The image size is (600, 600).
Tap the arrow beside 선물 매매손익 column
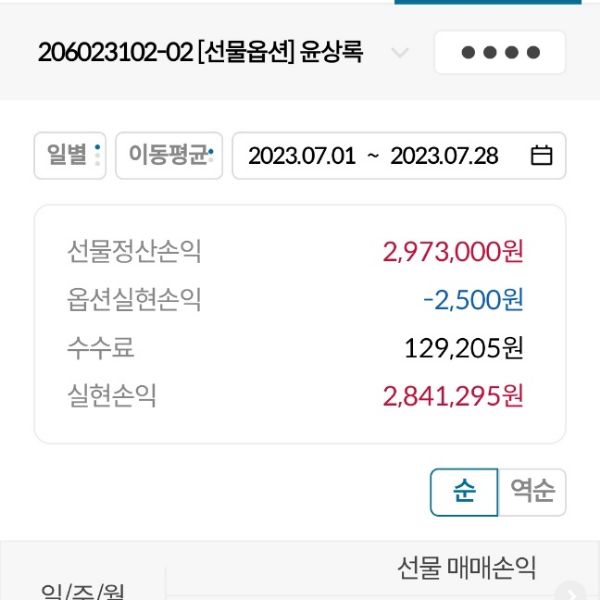coord(571,591)
